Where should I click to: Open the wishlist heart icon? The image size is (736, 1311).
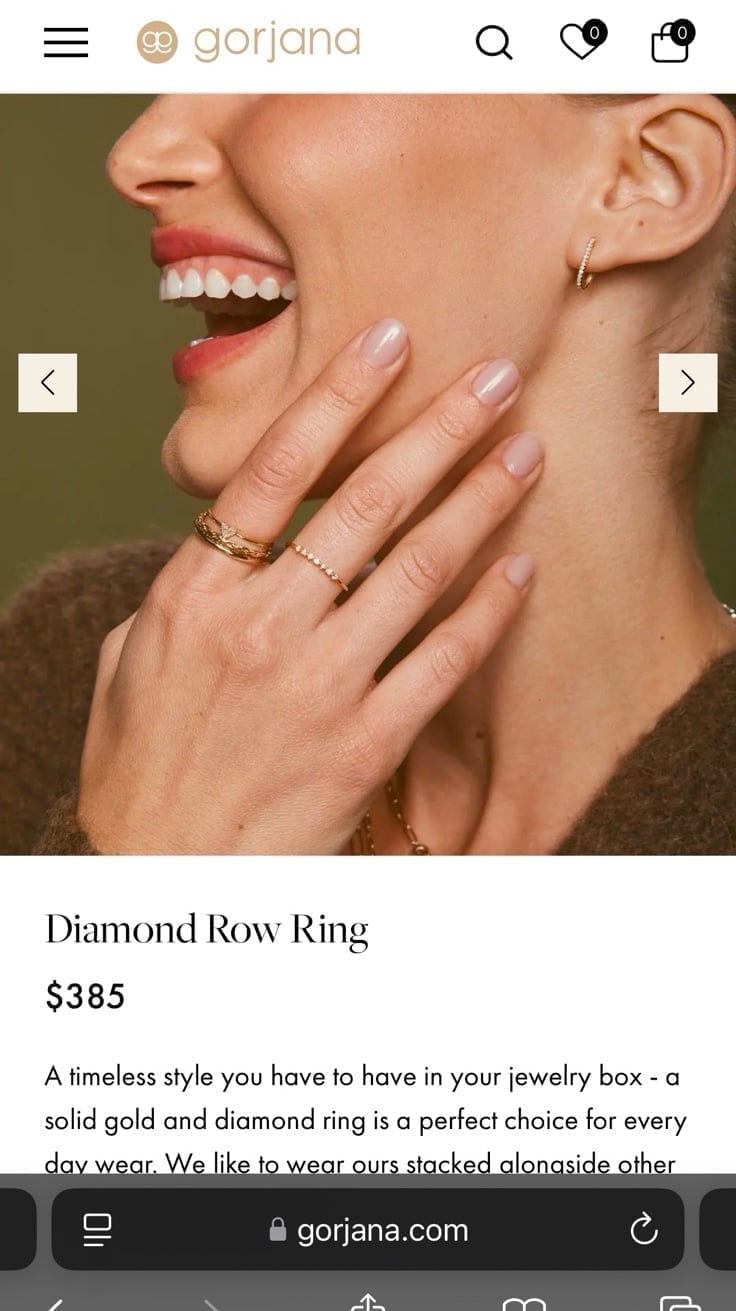[x=581, y=41]
